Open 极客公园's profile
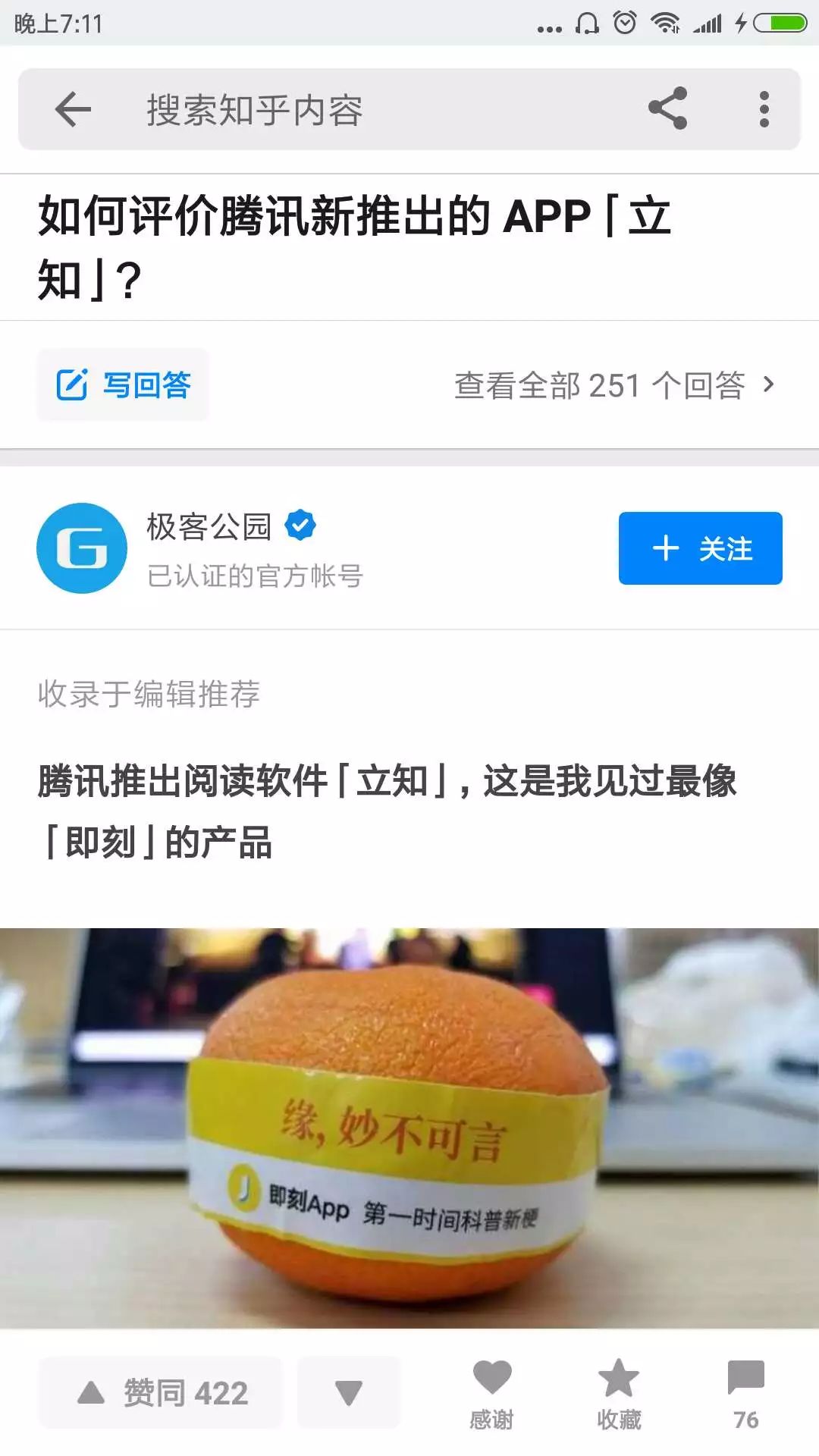Image resolution: width=819 pixels, height=1456 pixels. pyautogui.click(x=82, y=548)
